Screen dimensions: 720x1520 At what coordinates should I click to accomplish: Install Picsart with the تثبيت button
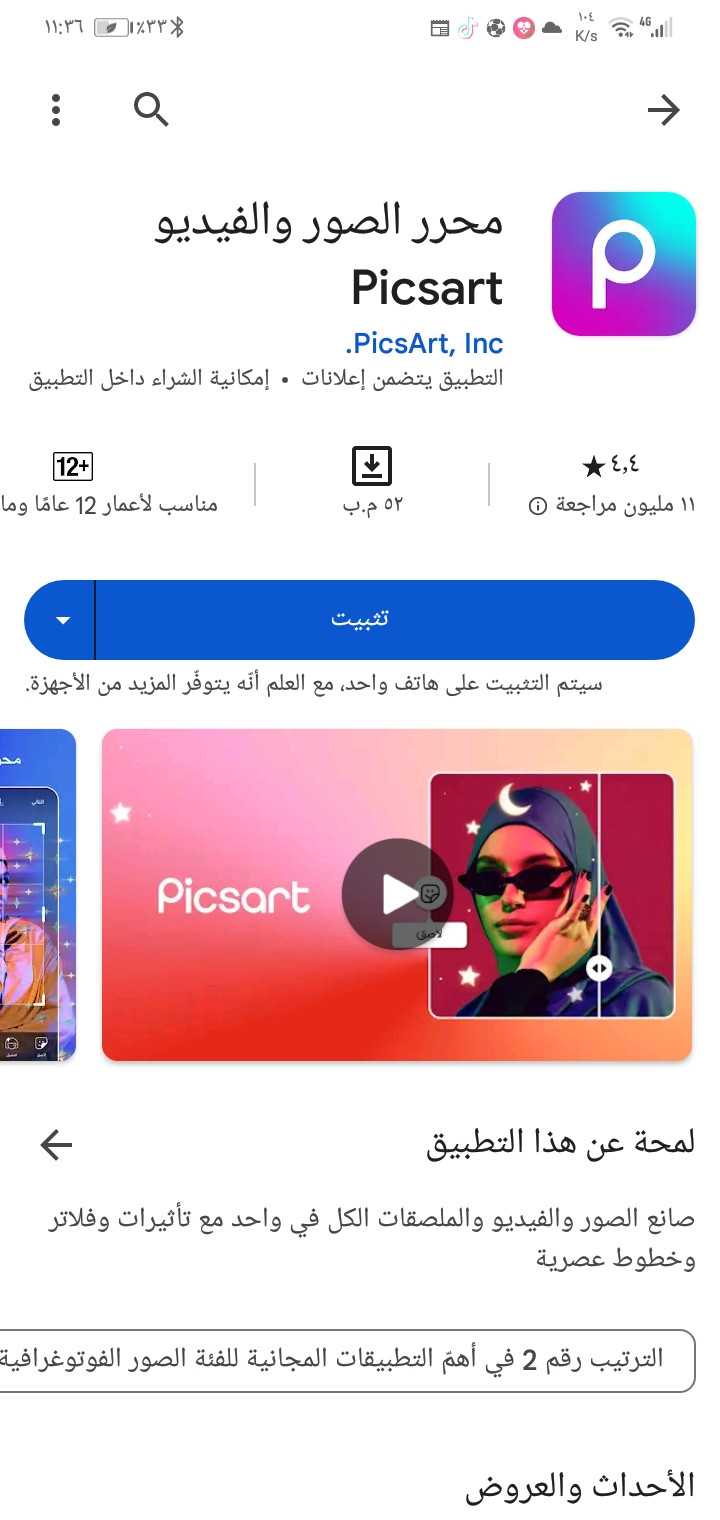(394, 620)
